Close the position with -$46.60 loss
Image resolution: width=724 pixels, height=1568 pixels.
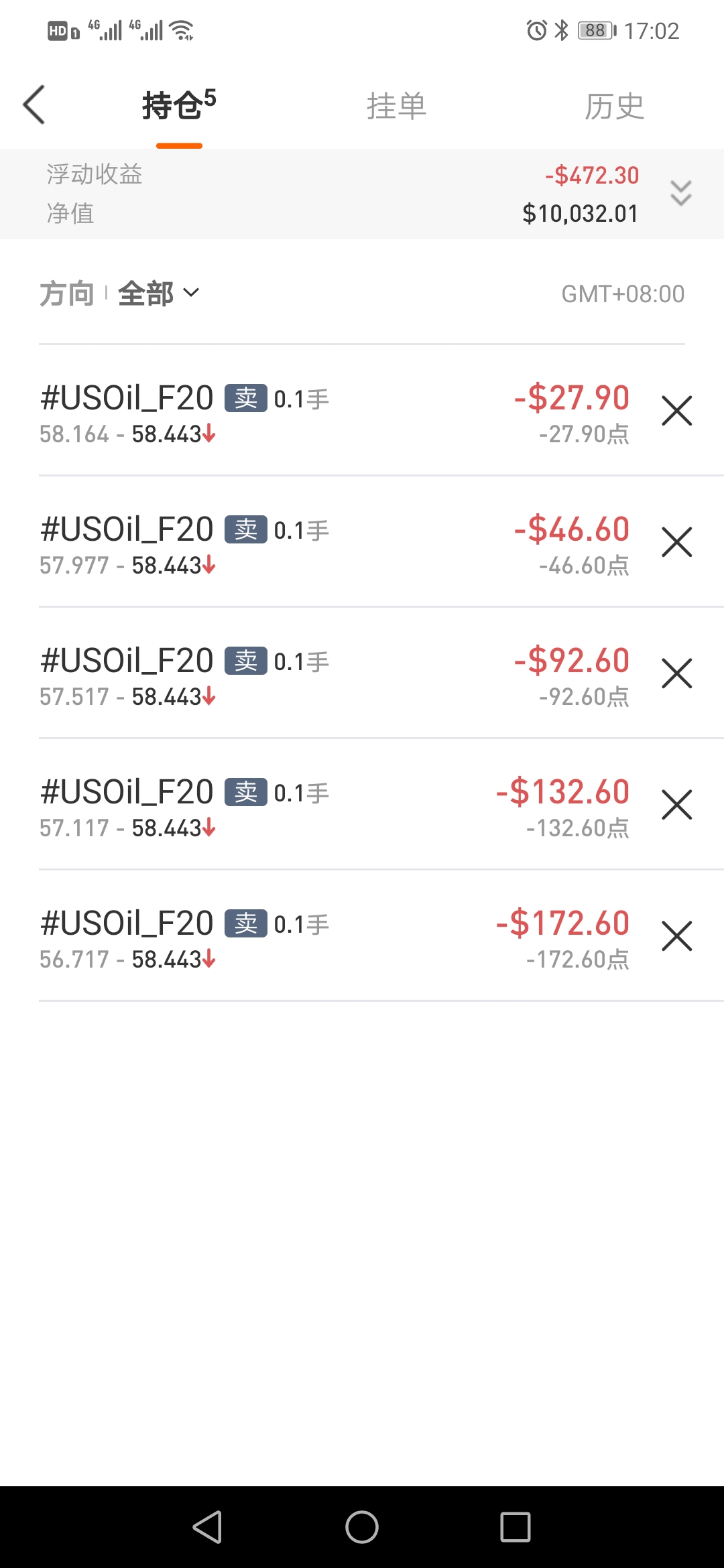coord(676,542)
